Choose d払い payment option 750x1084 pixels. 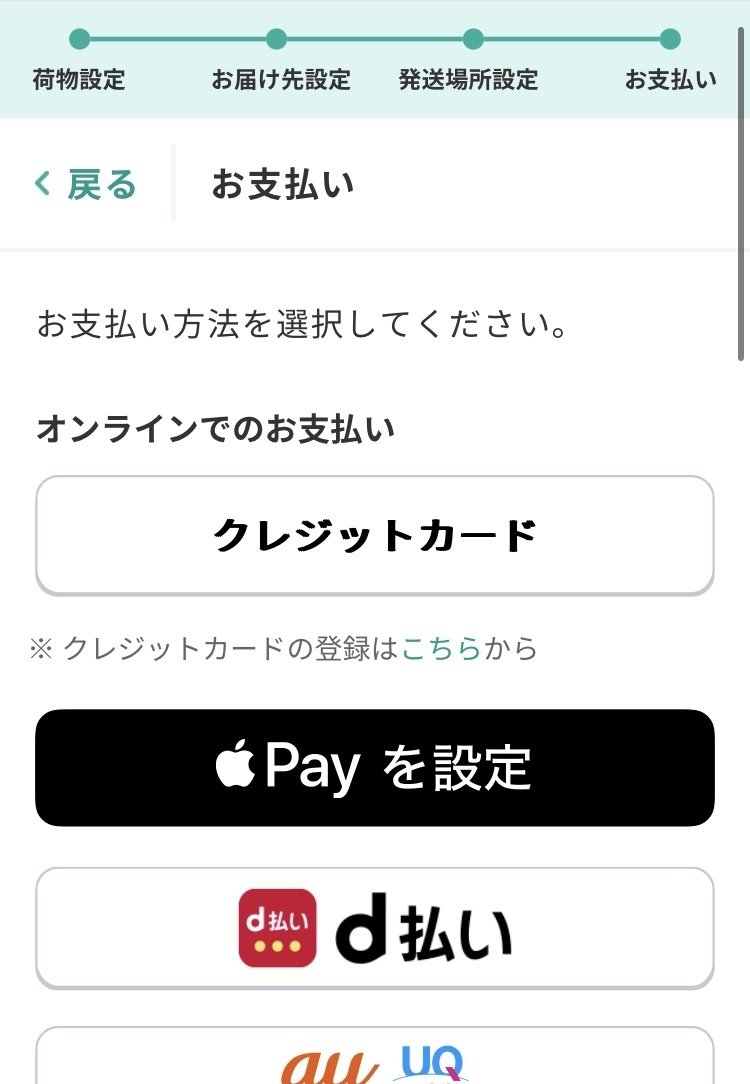point(375,928)
